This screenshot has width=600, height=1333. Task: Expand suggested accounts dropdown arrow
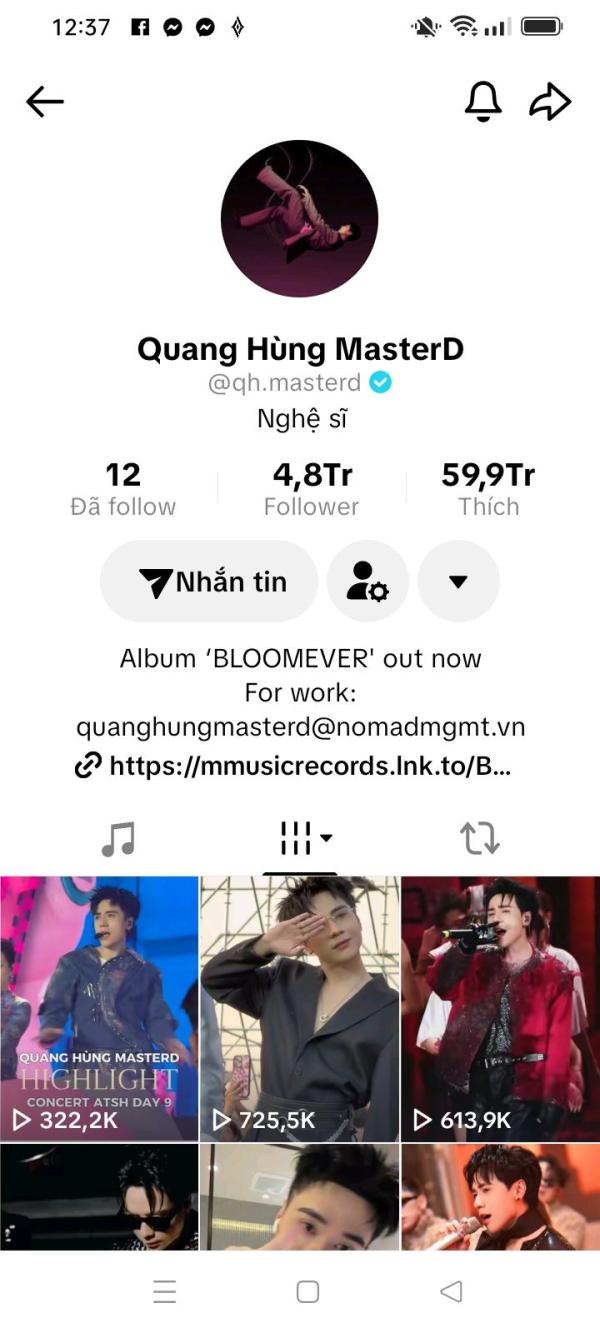[x=458, y=581]
